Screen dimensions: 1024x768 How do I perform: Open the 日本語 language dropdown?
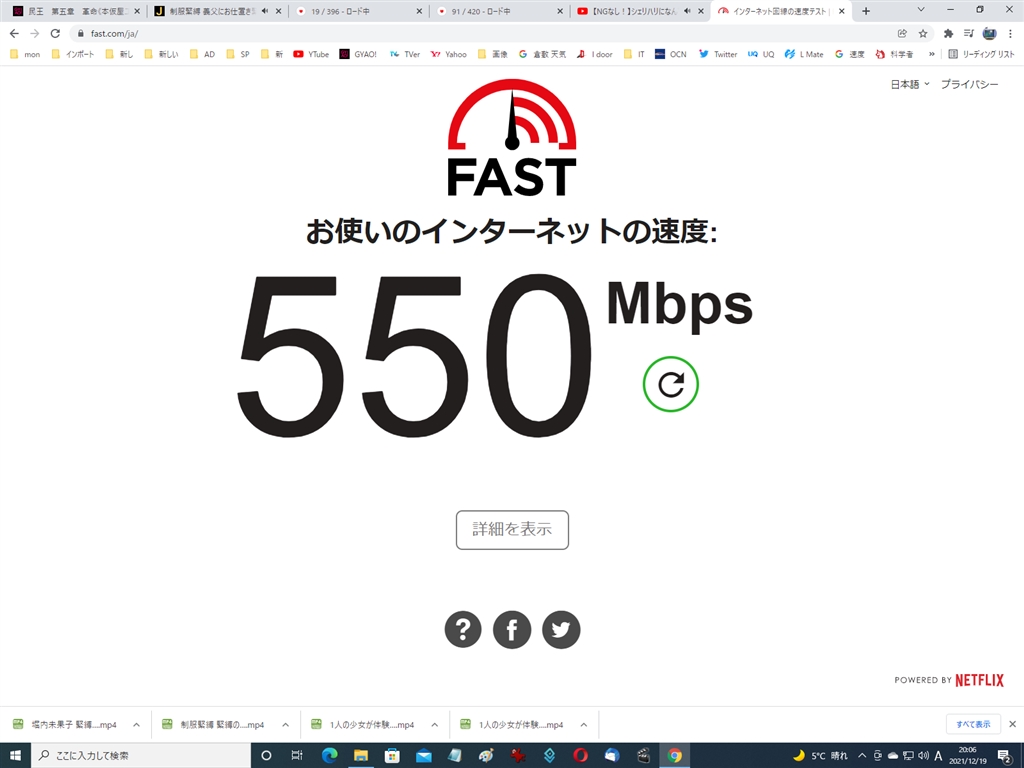click(909, 85)
